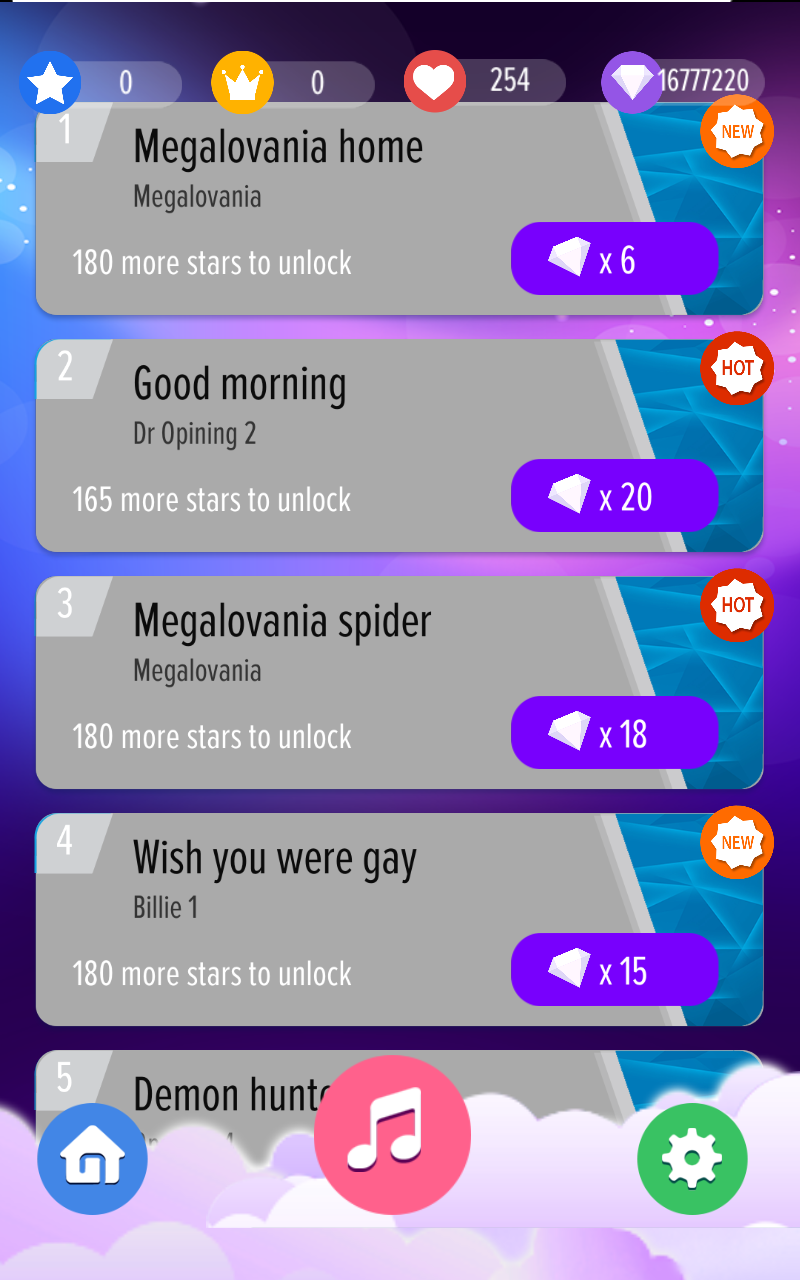800x1280 pixels.
Task: Open the pink music note button
Action: pos(392,1134)
